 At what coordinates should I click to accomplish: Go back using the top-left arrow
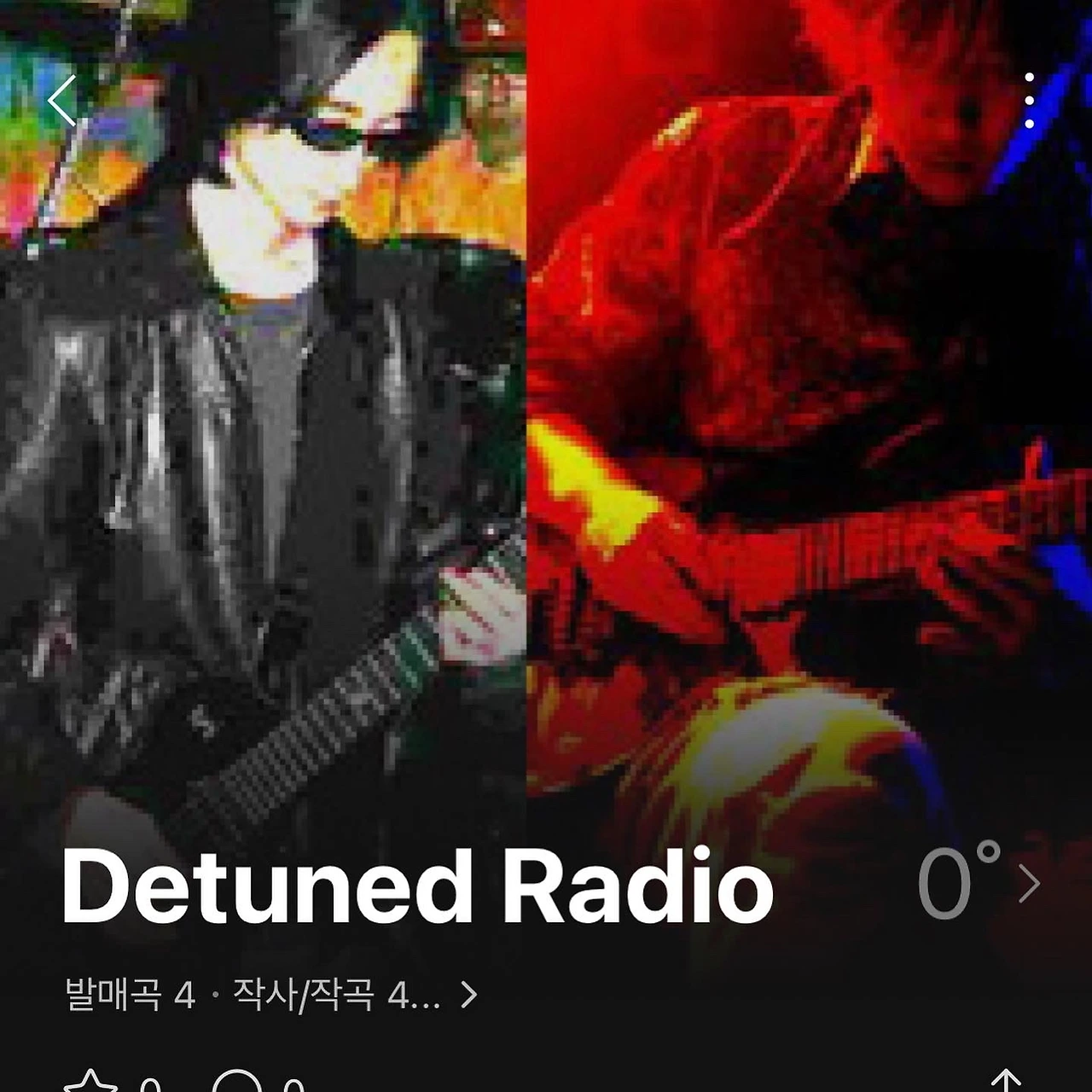(63, 101)
